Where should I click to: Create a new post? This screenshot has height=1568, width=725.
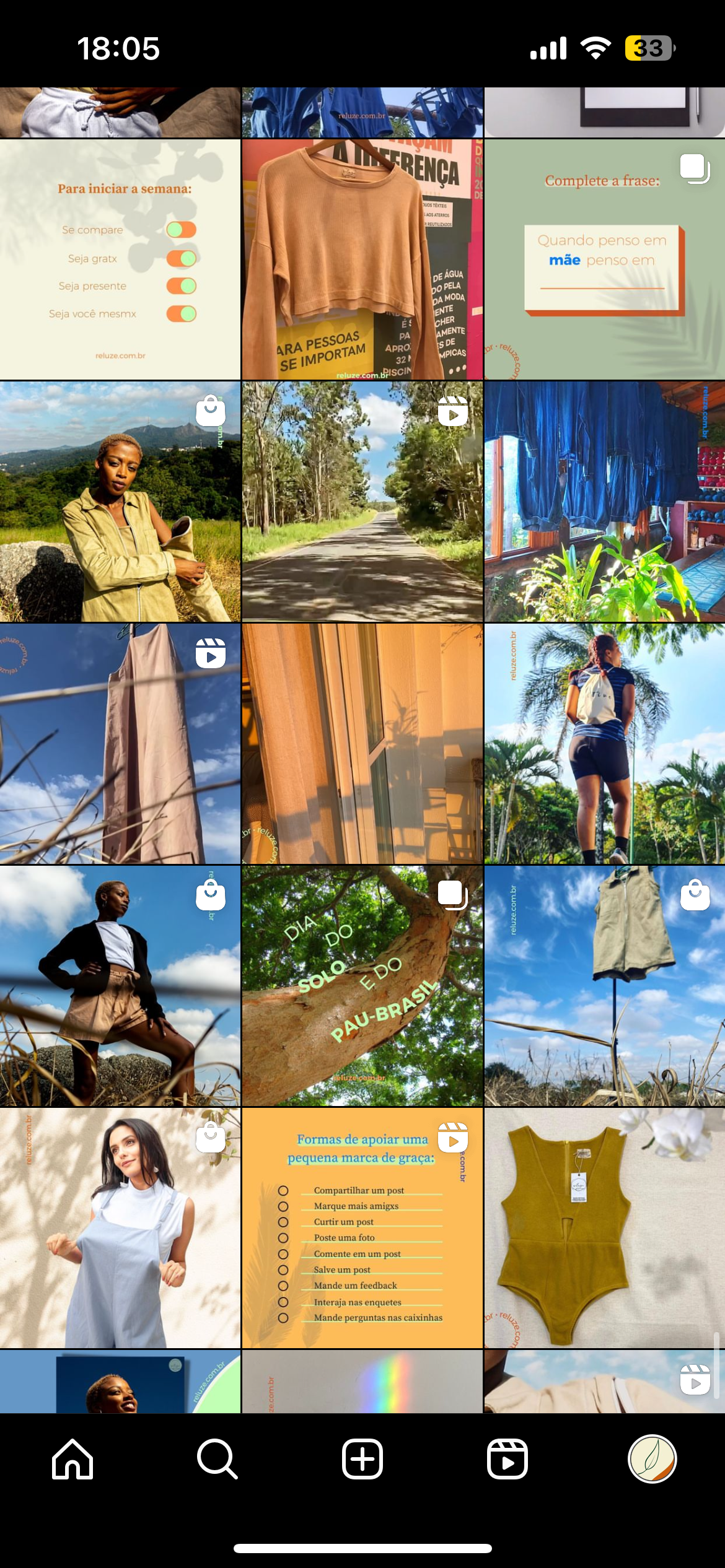[362, 1459]
